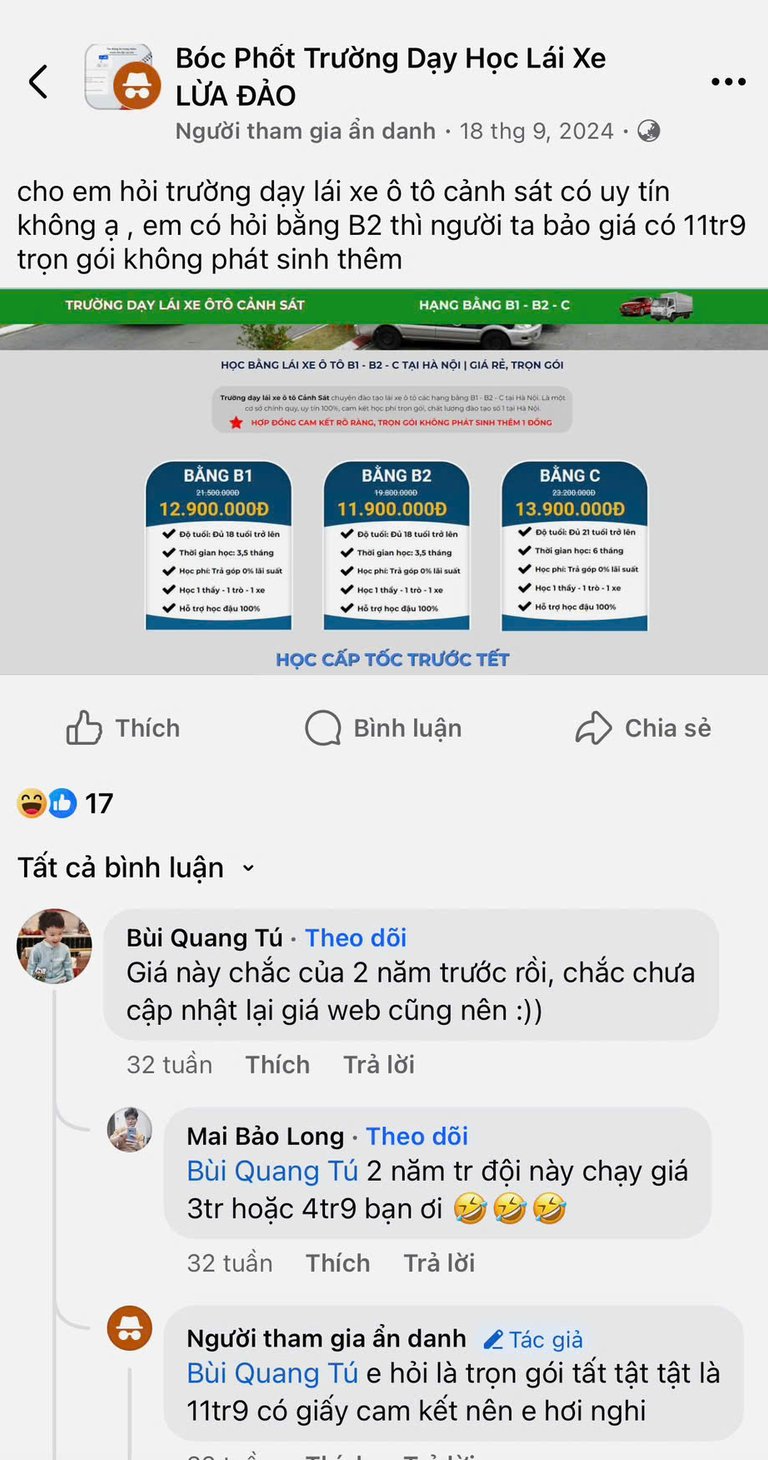Screen dimensions: 768x1460
Task: Reply to Bùi Quang Tú's comment
Action: coord(379,1064)
